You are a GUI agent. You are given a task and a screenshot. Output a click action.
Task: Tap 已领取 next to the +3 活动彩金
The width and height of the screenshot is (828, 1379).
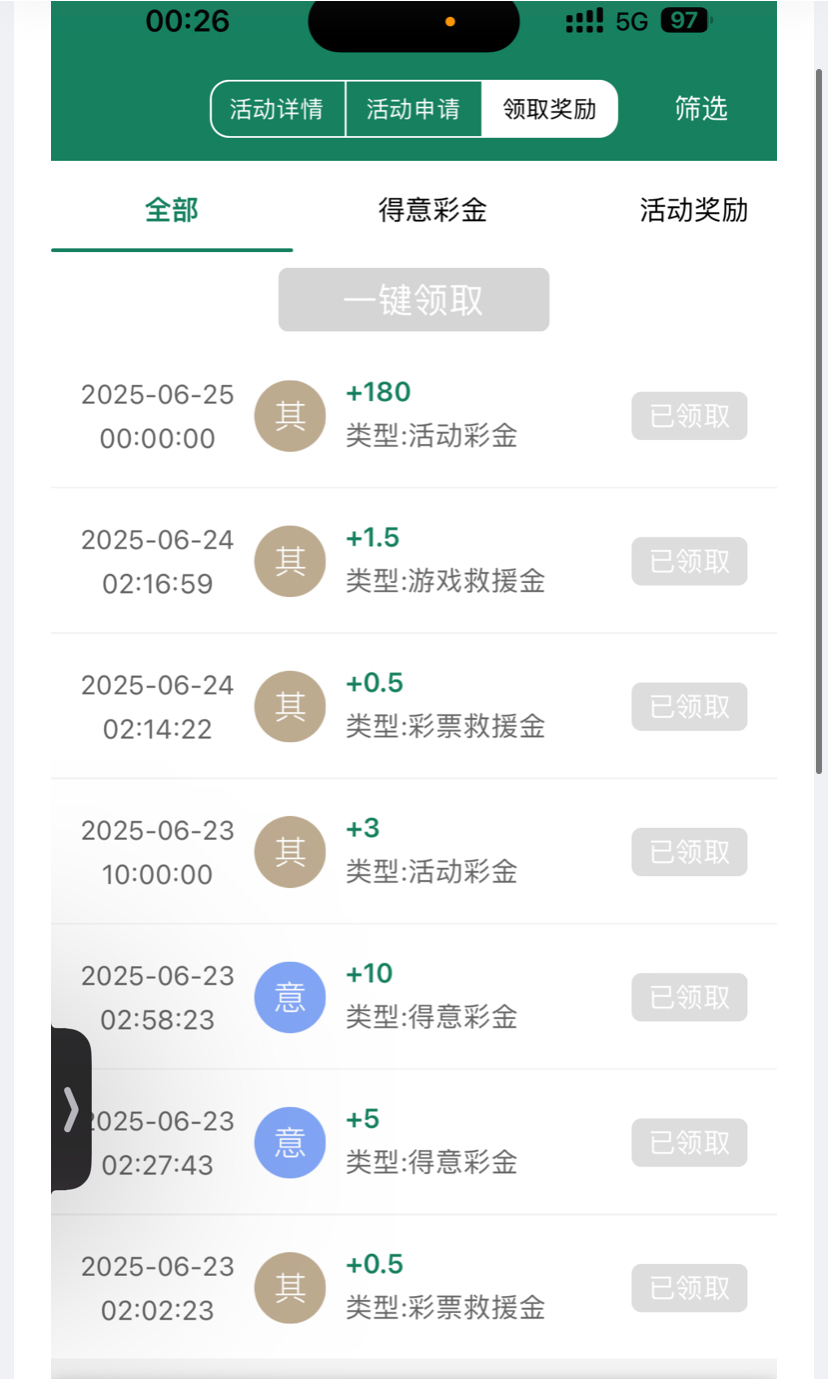pyautogui.click(x=689, y=852)
